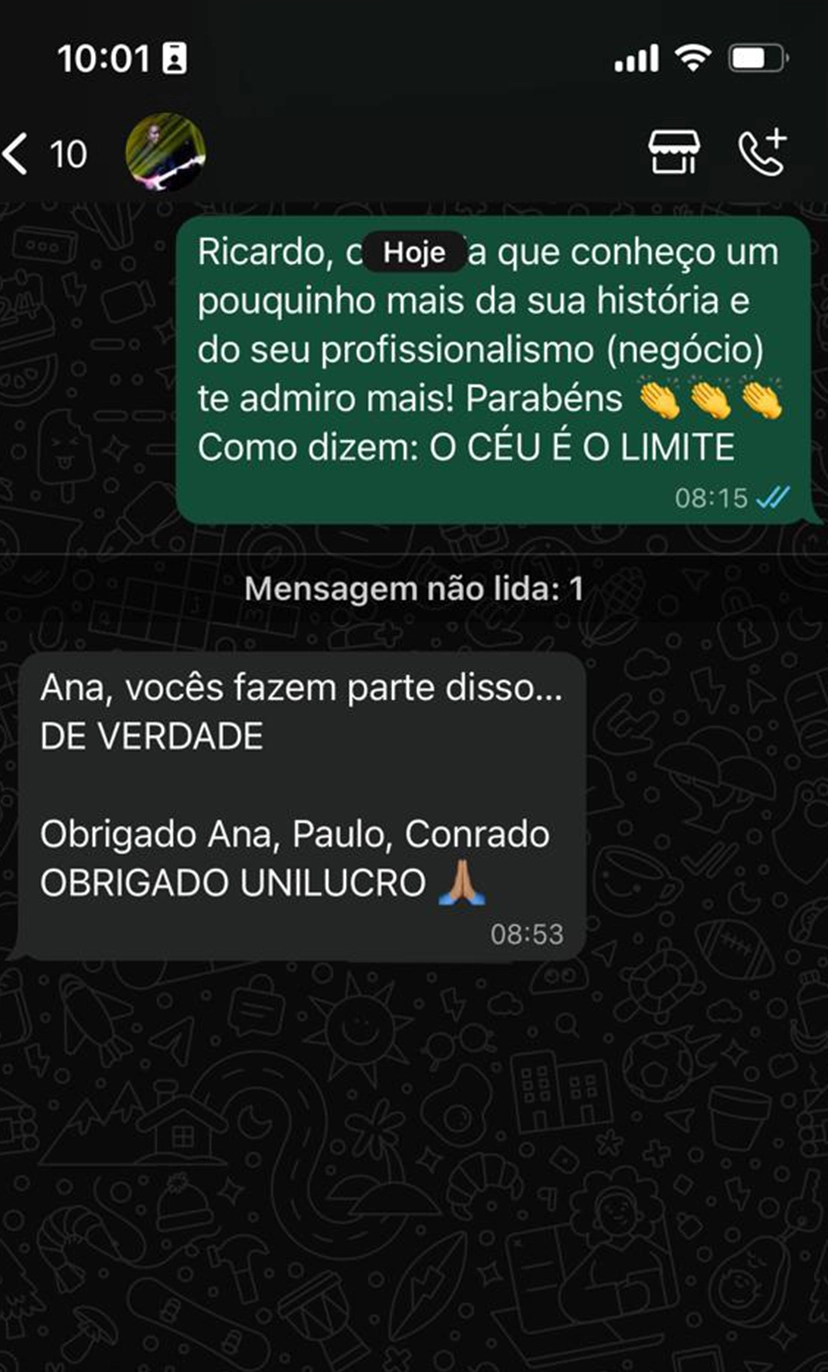828x1372 pixels.
Task: Open the contact's profile picture
Action: [165, 153]
